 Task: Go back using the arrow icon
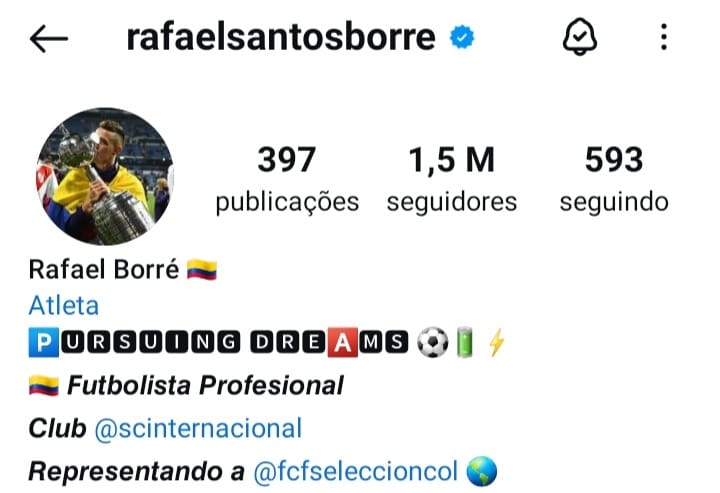pos(49,39)
